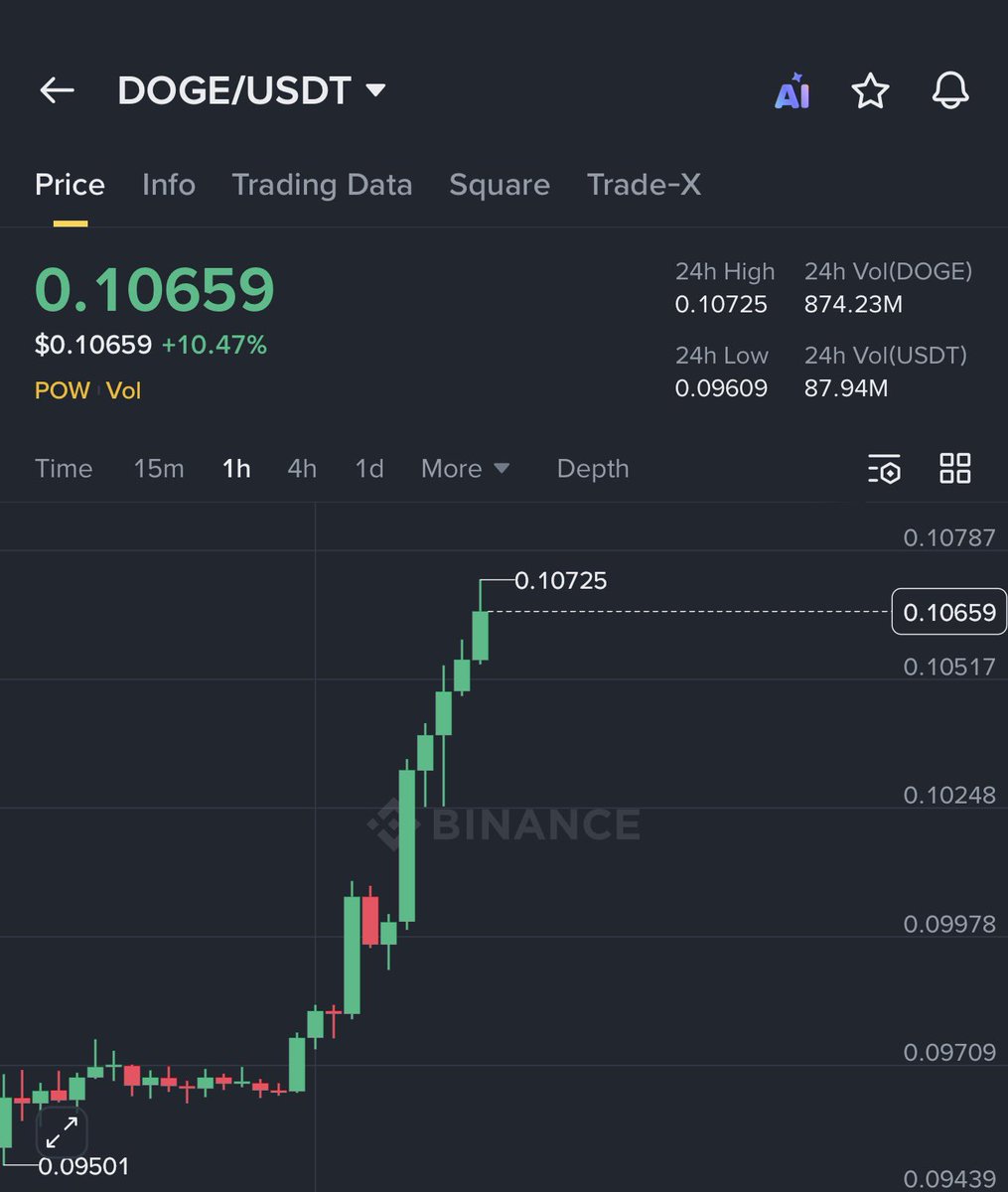The image size is (1008, 1192).
Task: Open the DOGE/USDT pair dropdown
Action: pyautogui.click(x=374, y=90)
